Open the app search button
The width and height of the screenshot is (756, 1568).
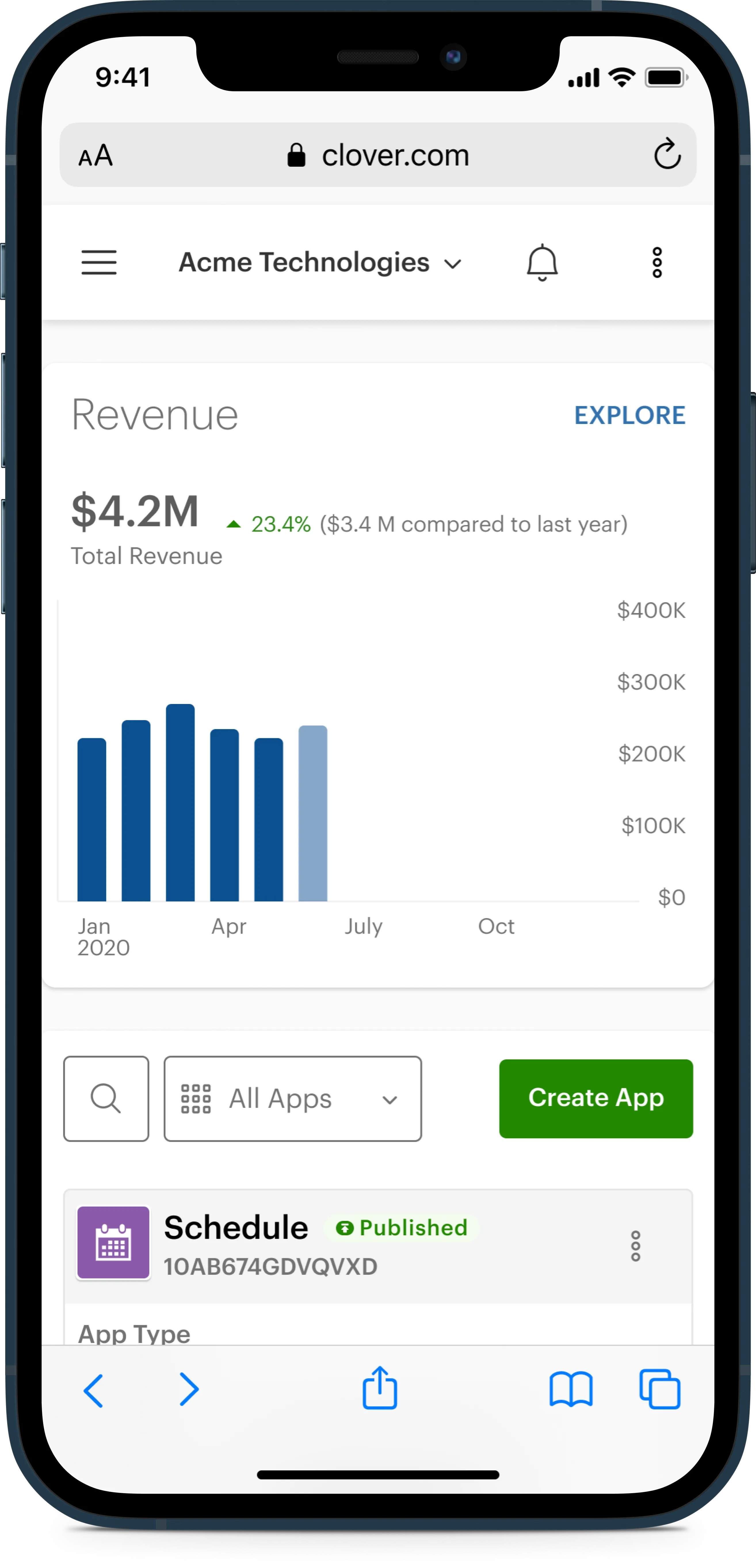(x=106, y=1098)
